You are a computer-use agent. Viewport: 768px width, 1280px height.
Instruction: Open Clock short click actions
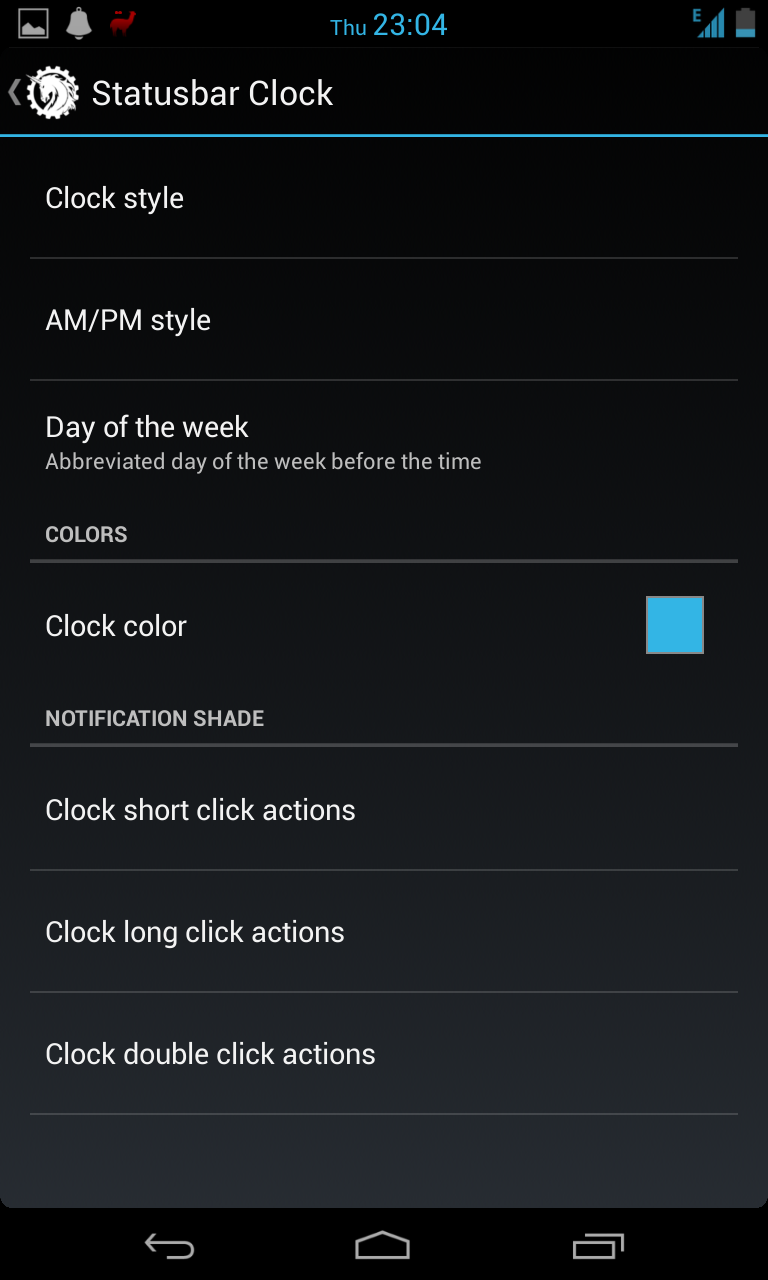click(200, 809)
